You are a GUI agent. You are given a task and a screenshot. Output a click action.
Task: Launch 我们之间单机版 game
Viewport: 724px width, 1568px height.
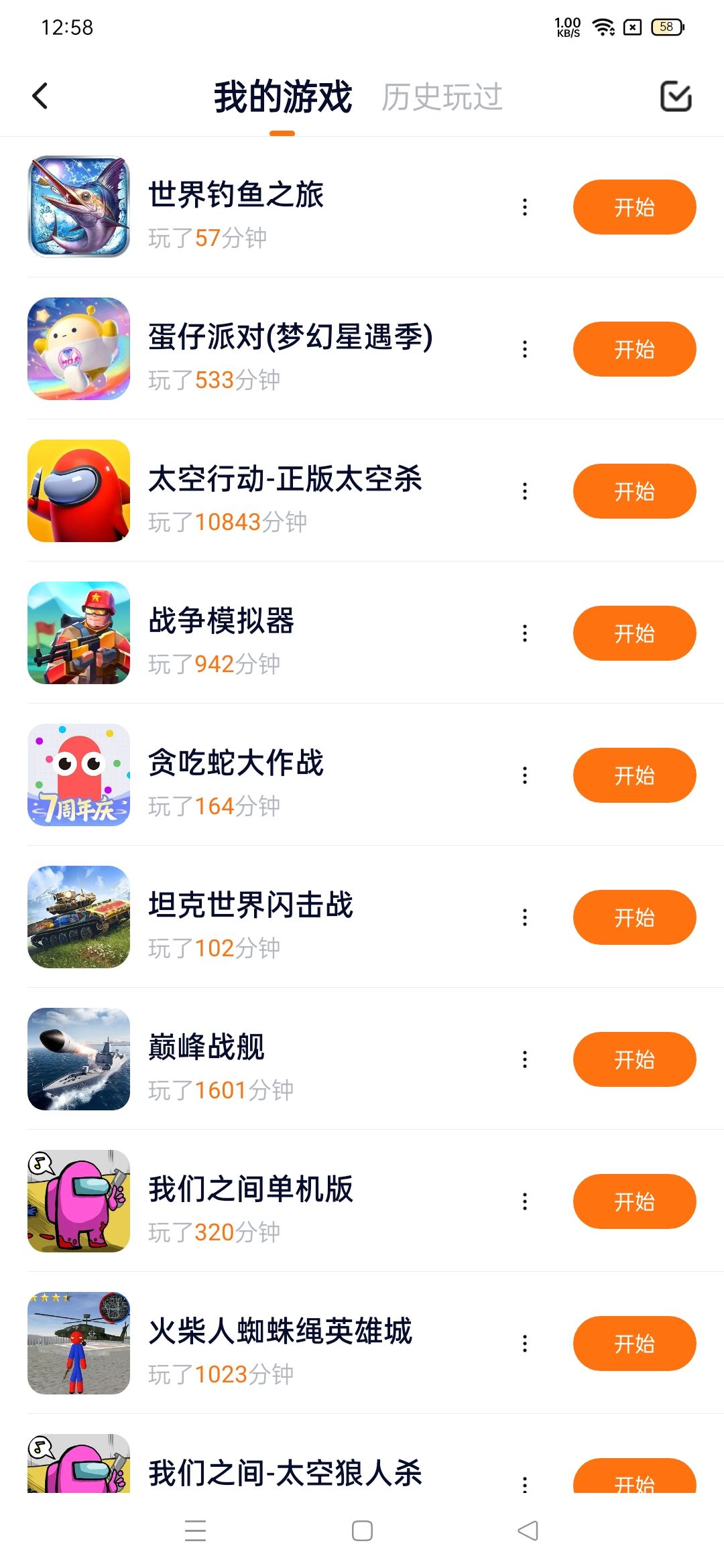pyautogui.click(x=634, y=1201)
